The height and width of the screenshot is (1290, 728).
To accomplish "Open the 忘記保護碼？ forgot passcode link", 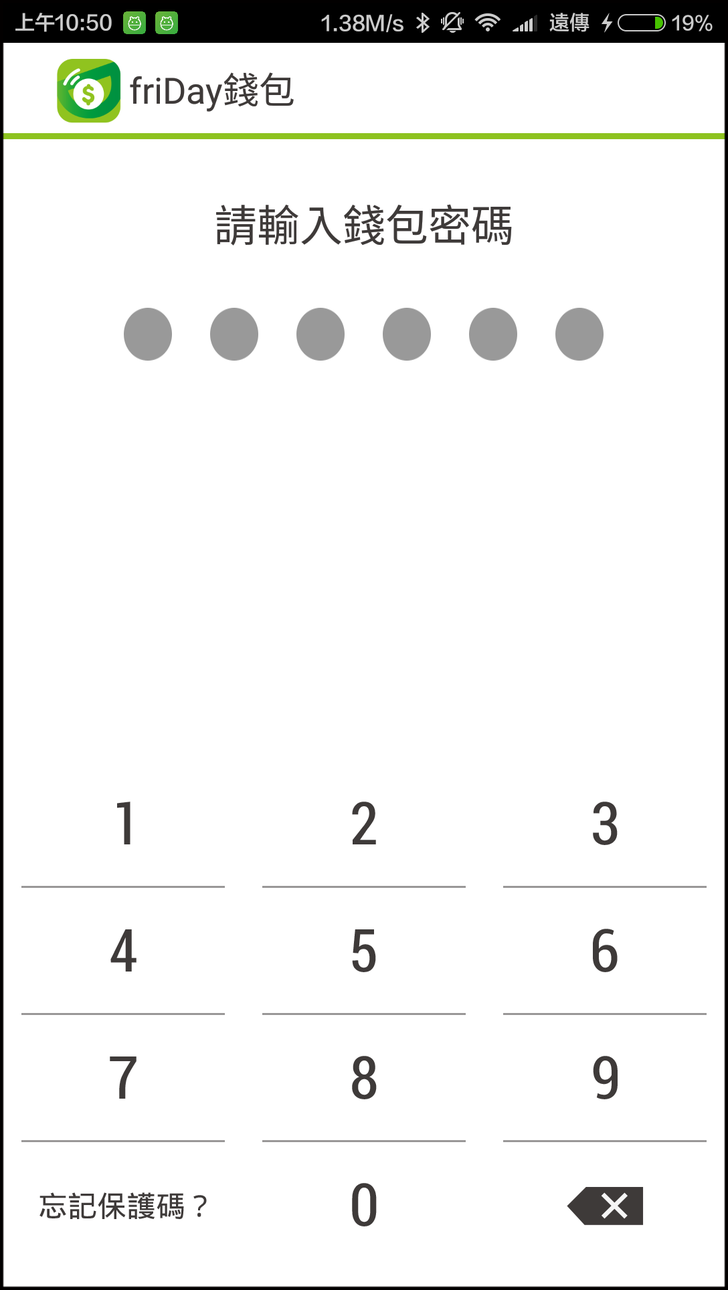I will tap(125, 1207).
